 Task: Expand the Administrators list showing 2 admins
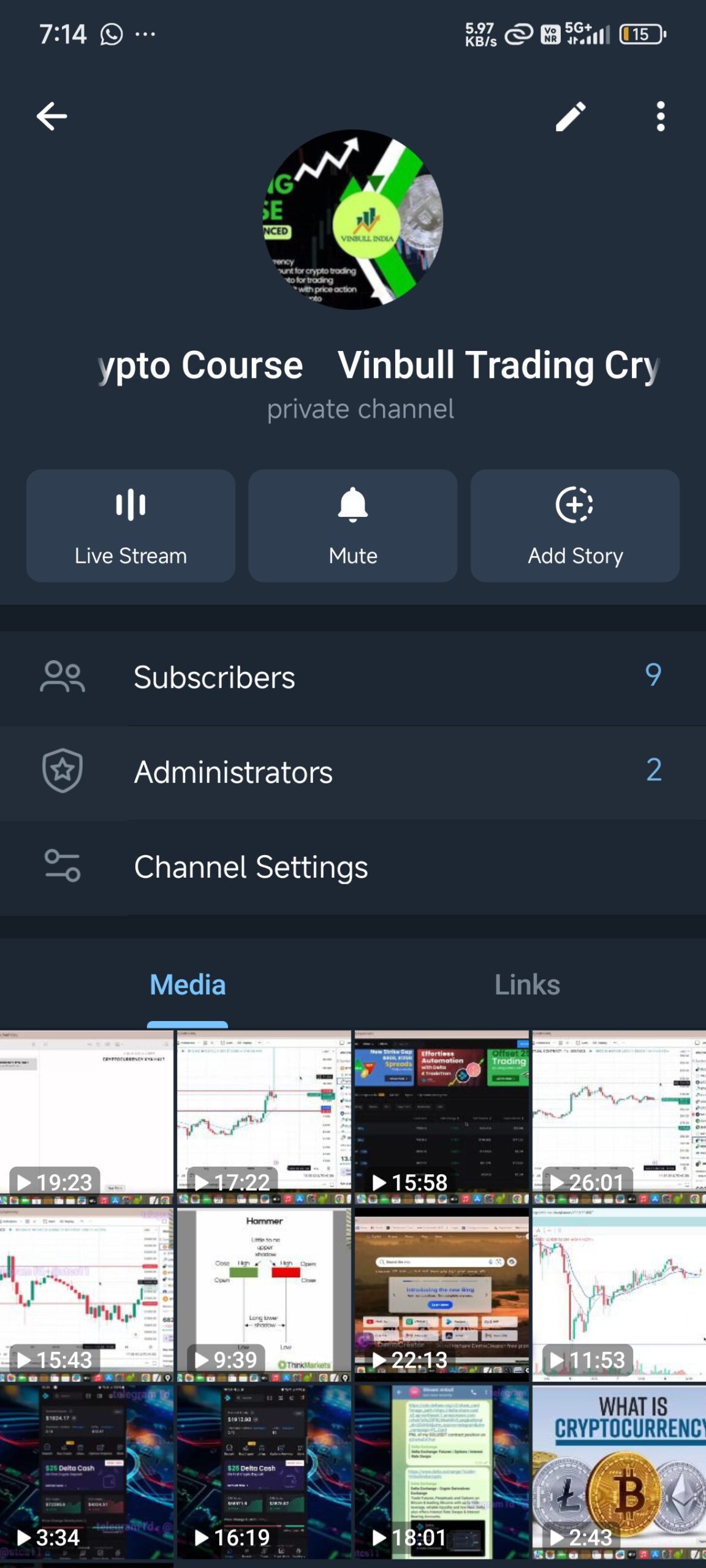[x=352, y=772]
